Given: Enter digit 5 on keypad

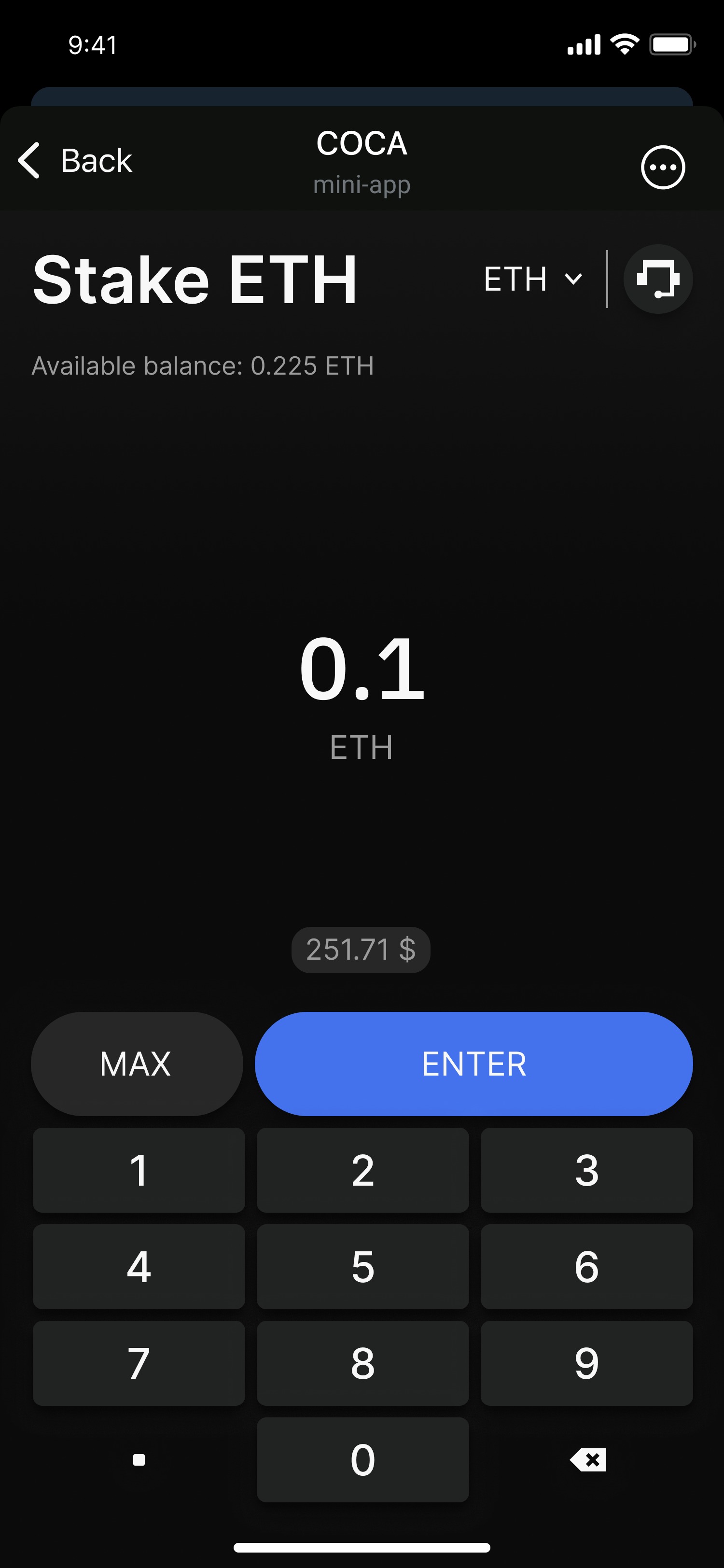Looking at the screenshot, I should point(362,1267).
